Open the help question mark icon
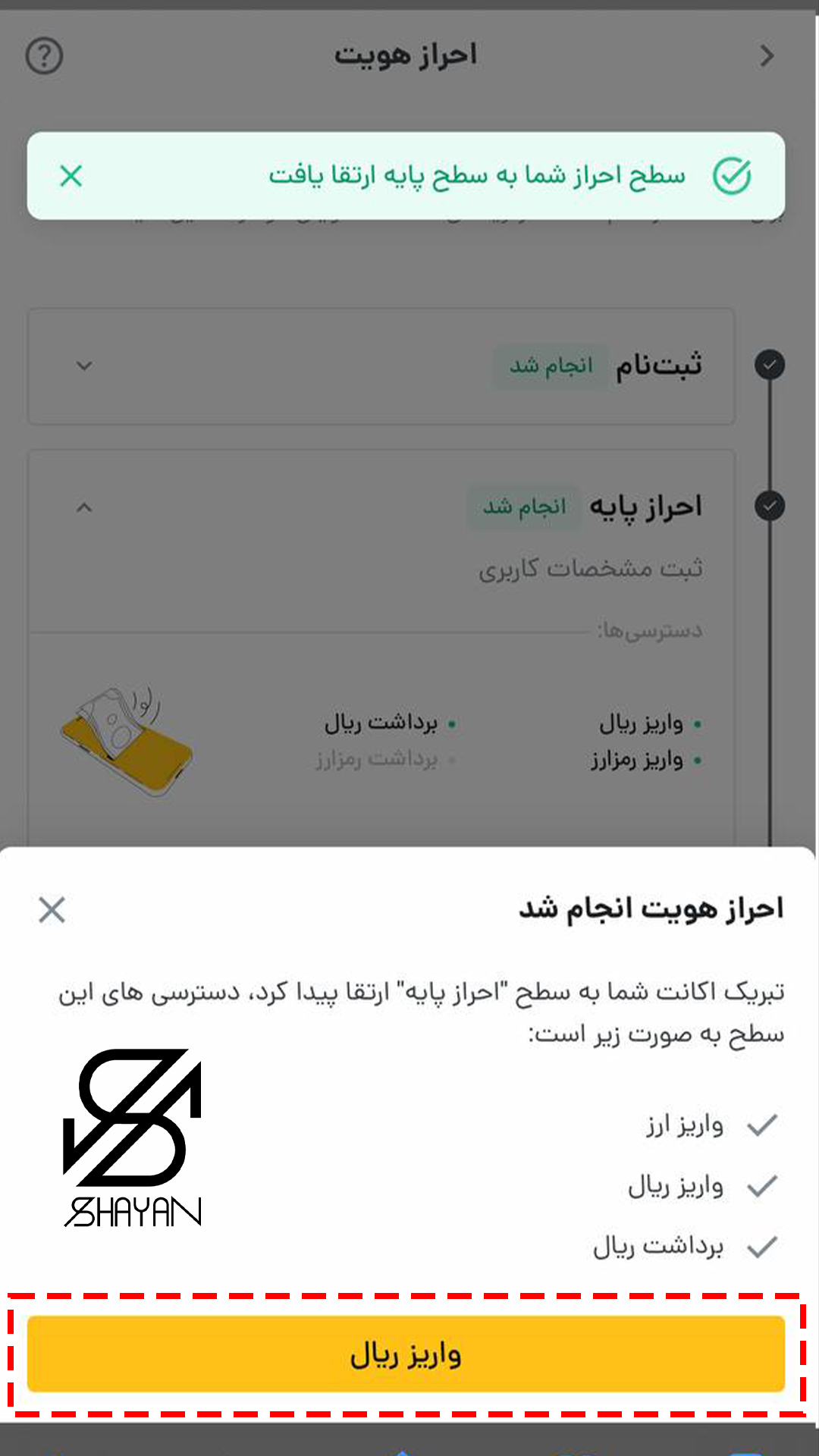The height and width of the screenshot is (1456, 819). pos(44,55)
